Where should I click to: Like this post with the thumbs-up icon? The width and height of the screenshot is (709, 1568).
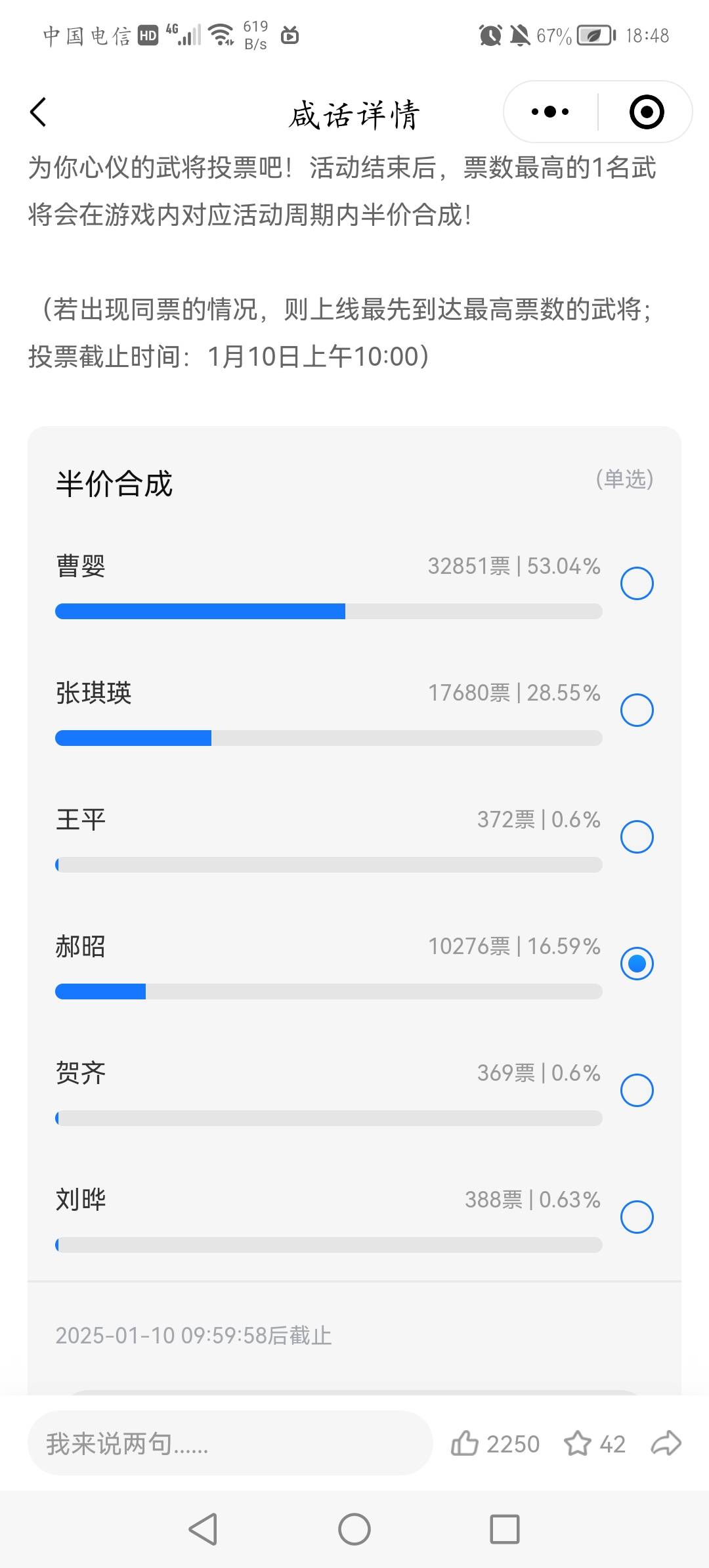tap(465, 1443)
